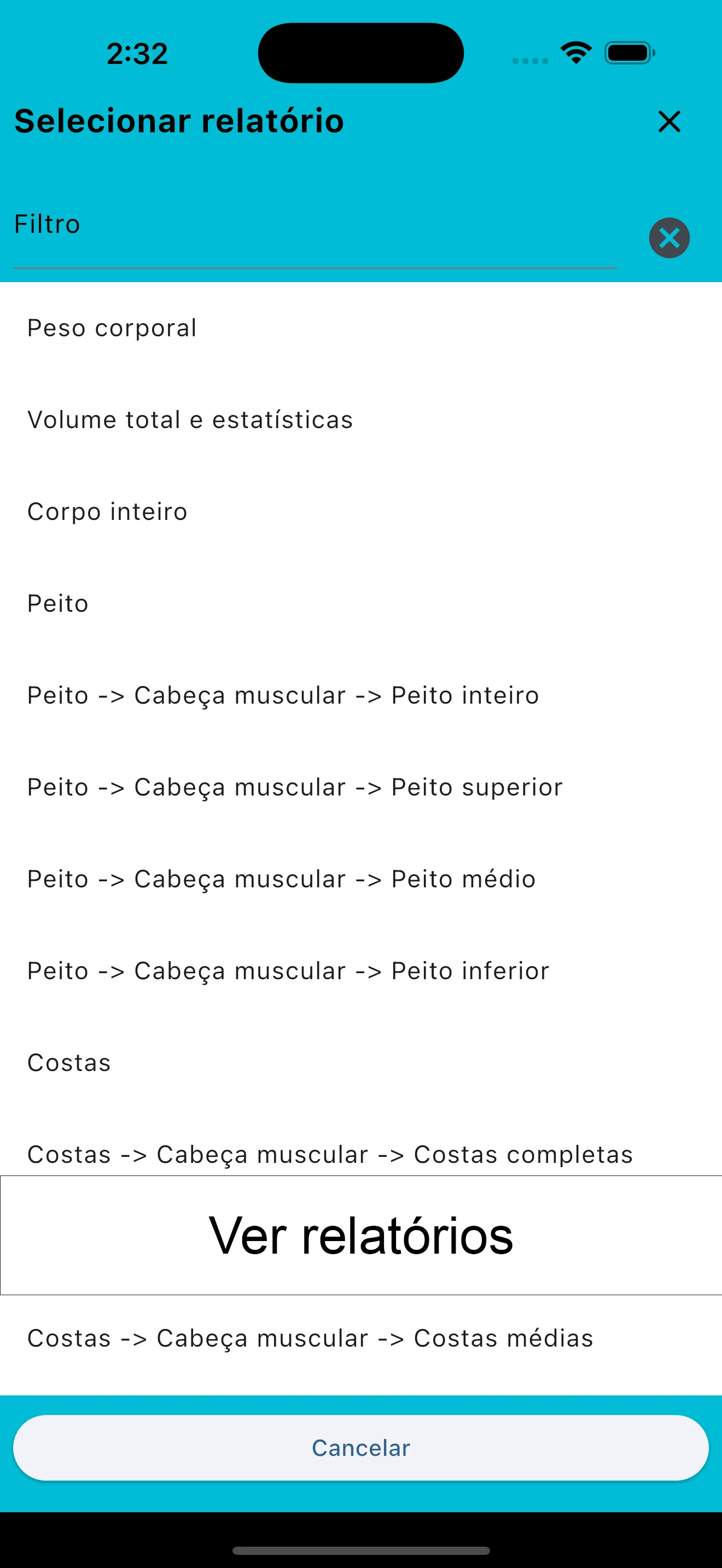Select the Peso corporal report
Screen dimensions: 722x1568
[x=112, y=328]
